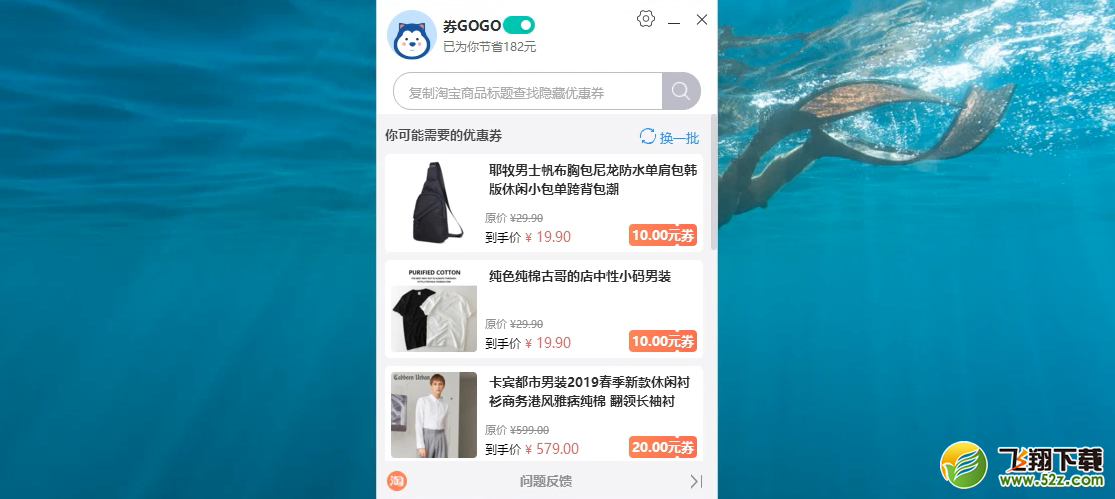Open the cat avatar profile
This screenshot has width=1115, height=499.
pyautogui.click(x=411, y=35)
